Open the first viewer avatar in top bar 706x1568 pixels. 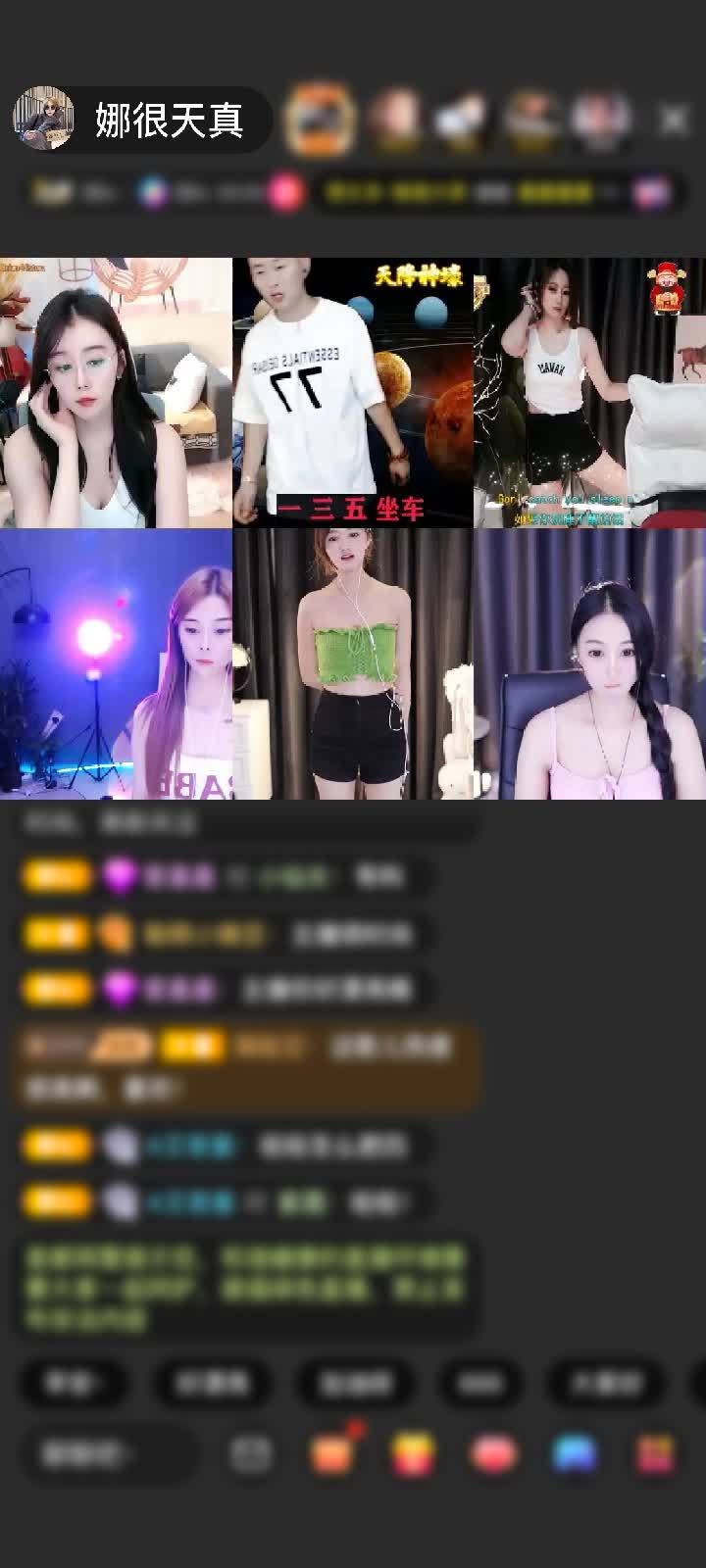coord(319,120)
